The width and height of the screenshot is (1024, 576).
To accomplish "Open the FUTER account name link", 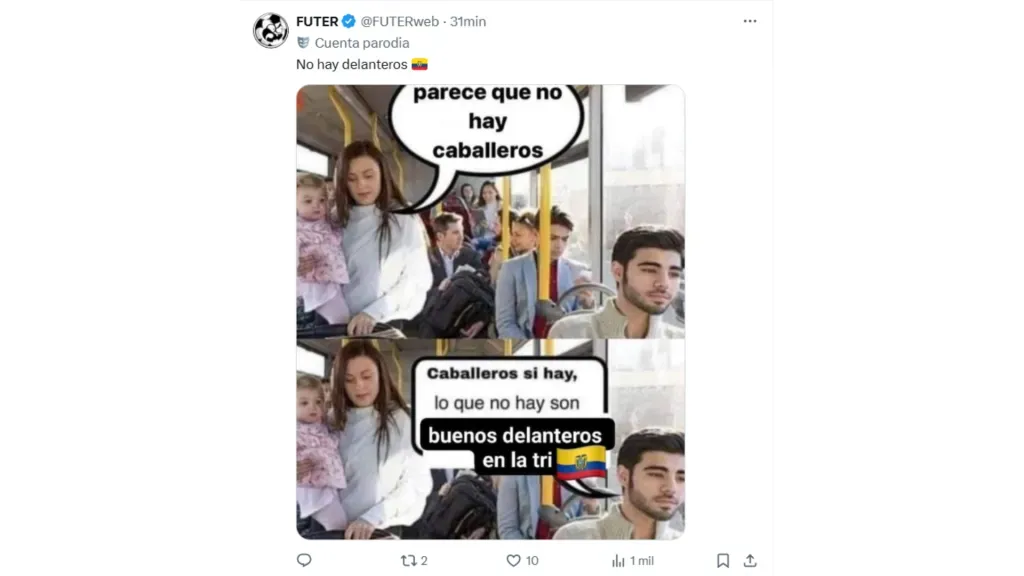I will (x=317, y=21).
